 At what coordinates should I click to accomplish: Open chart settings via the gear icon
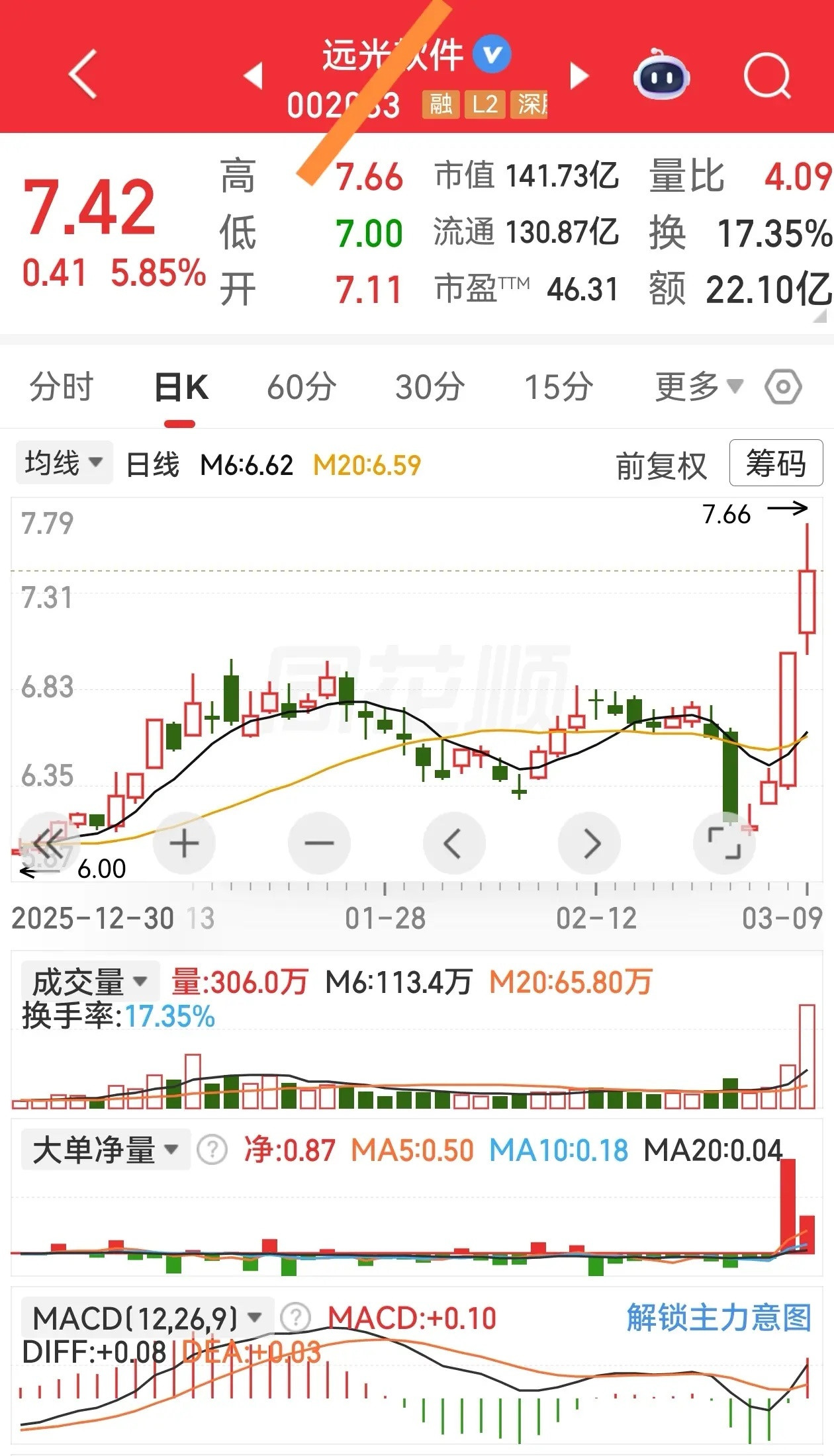tap(782, 388)
